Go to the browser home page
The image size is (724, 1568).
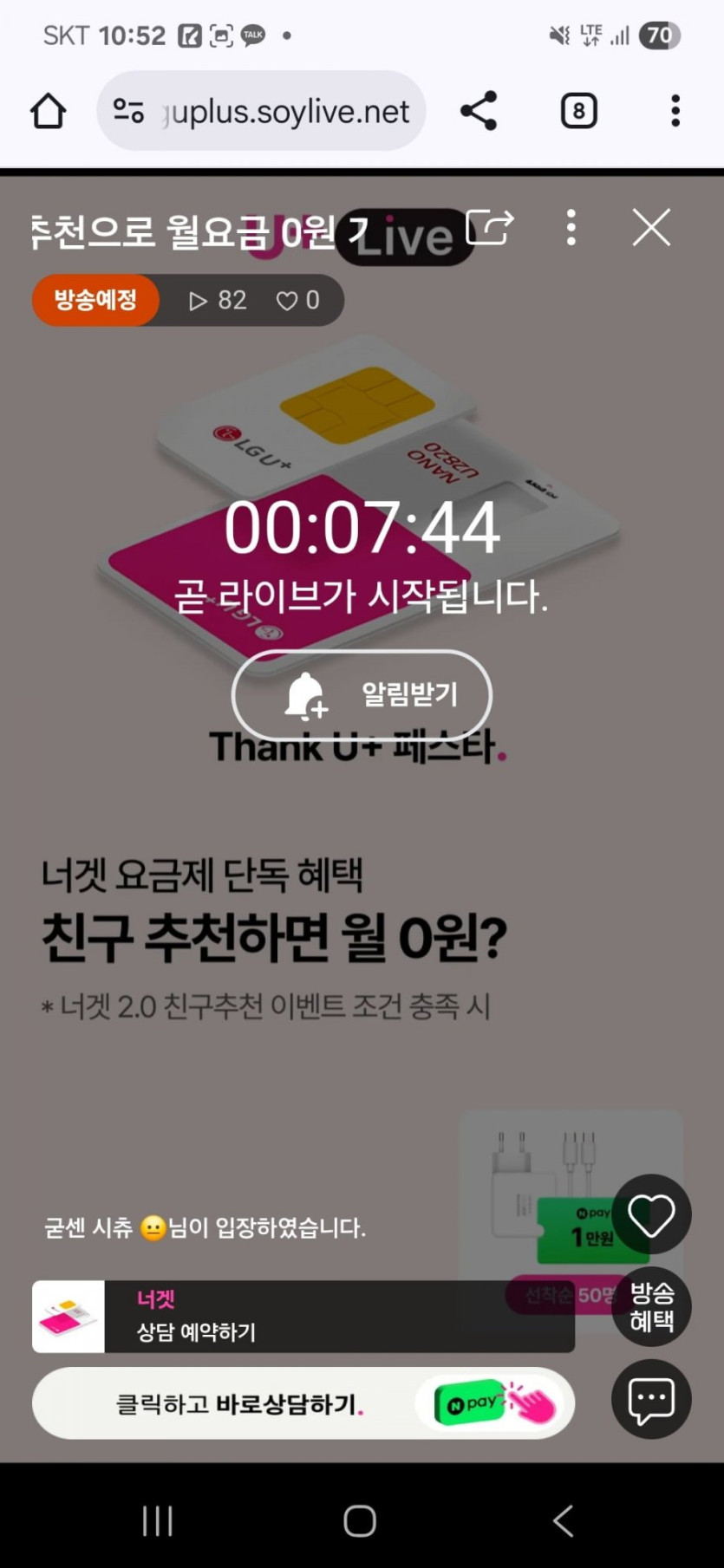tap(48, 111)
